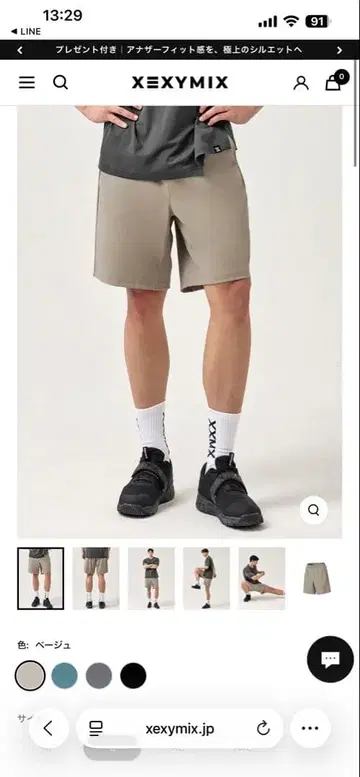The image size is (360, 777).
Task: Select the back-view shorts thumbnail
Action: click(96, 578)
